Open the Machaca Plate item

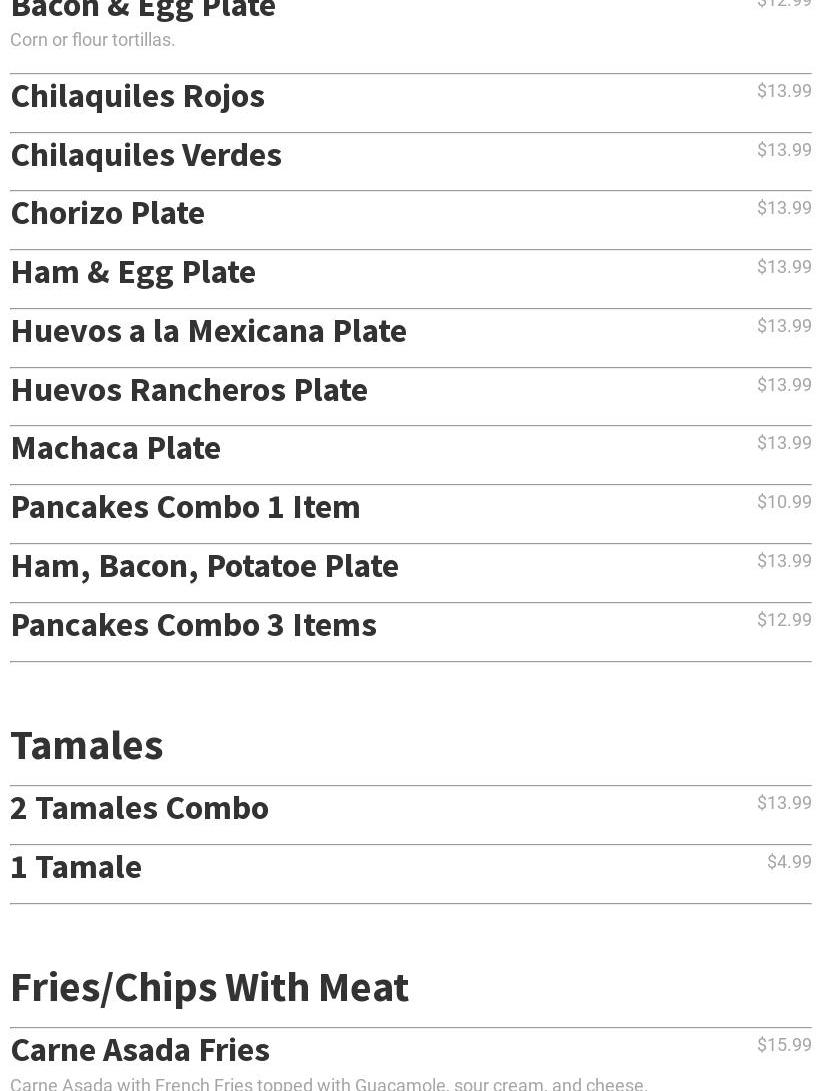point(116,449)
